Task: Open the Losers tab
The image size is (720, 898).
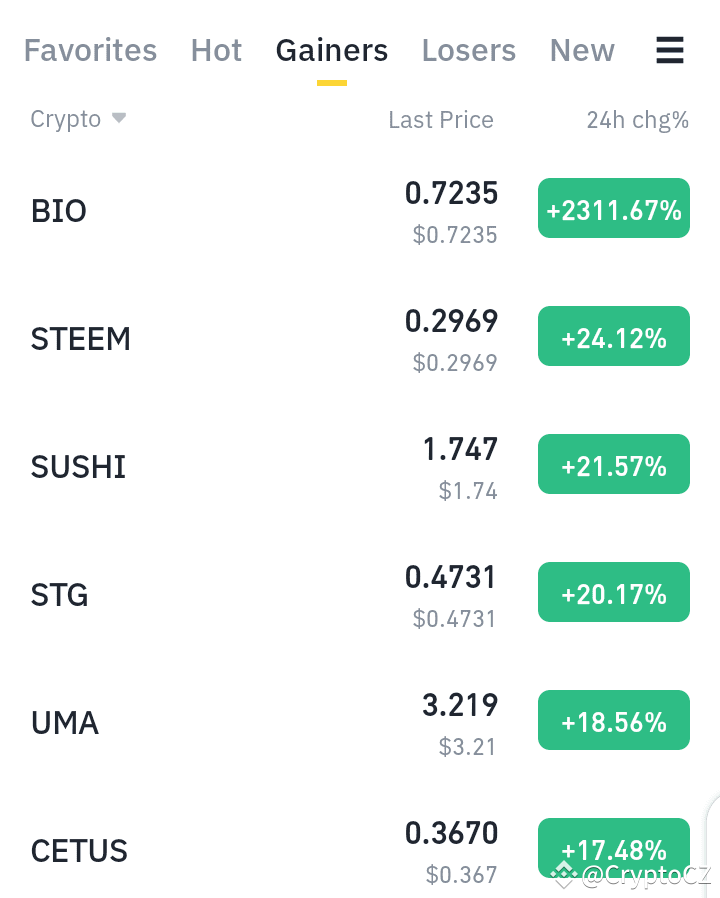Action: point(469,51)
